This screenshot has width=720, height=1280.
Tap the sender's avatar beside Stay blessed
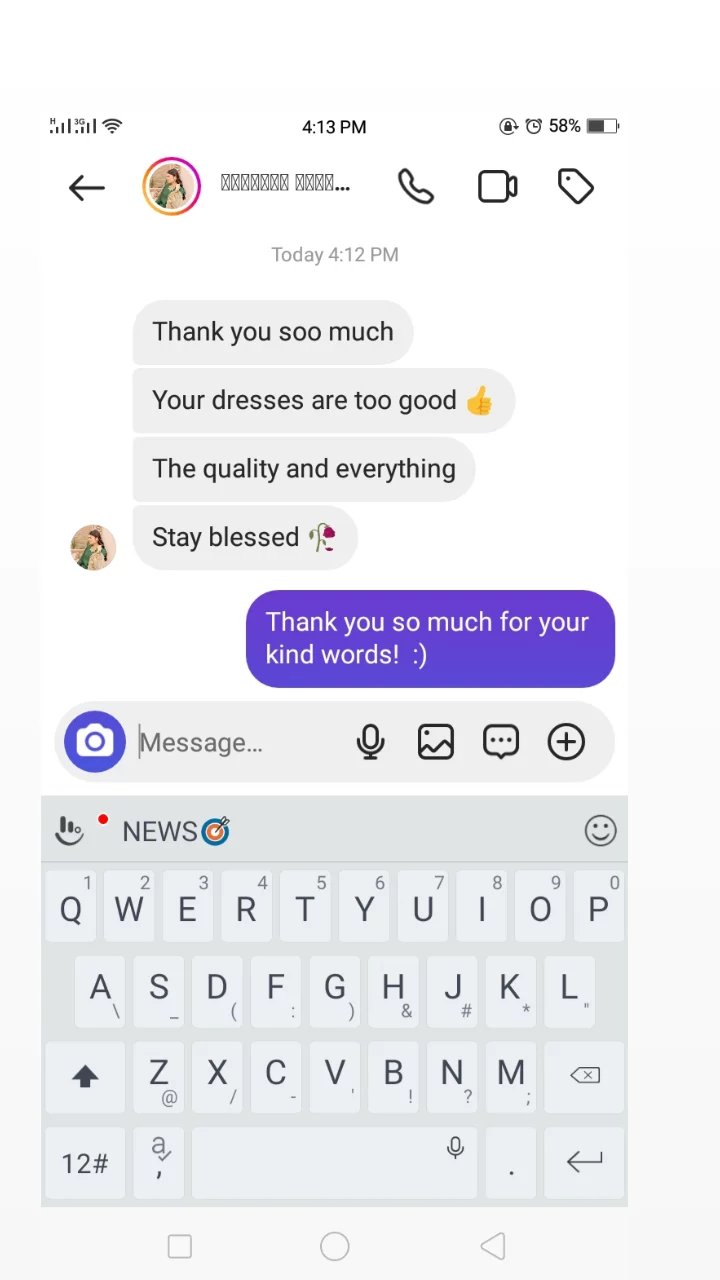tap(94, 547)
